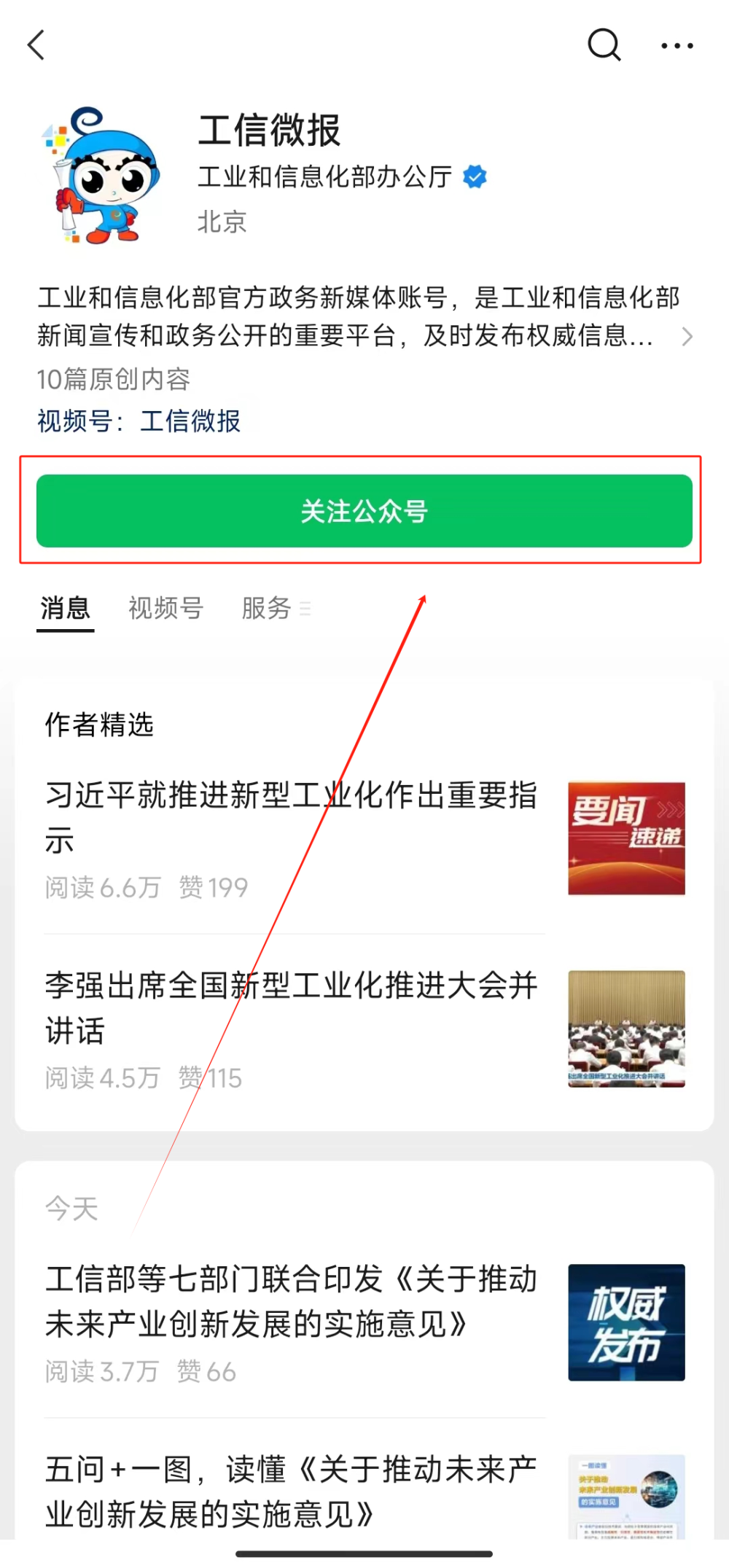Viewport: 729px width, 1568px height.
Task: Open the search icon in the header
Action: pos(604,45)
